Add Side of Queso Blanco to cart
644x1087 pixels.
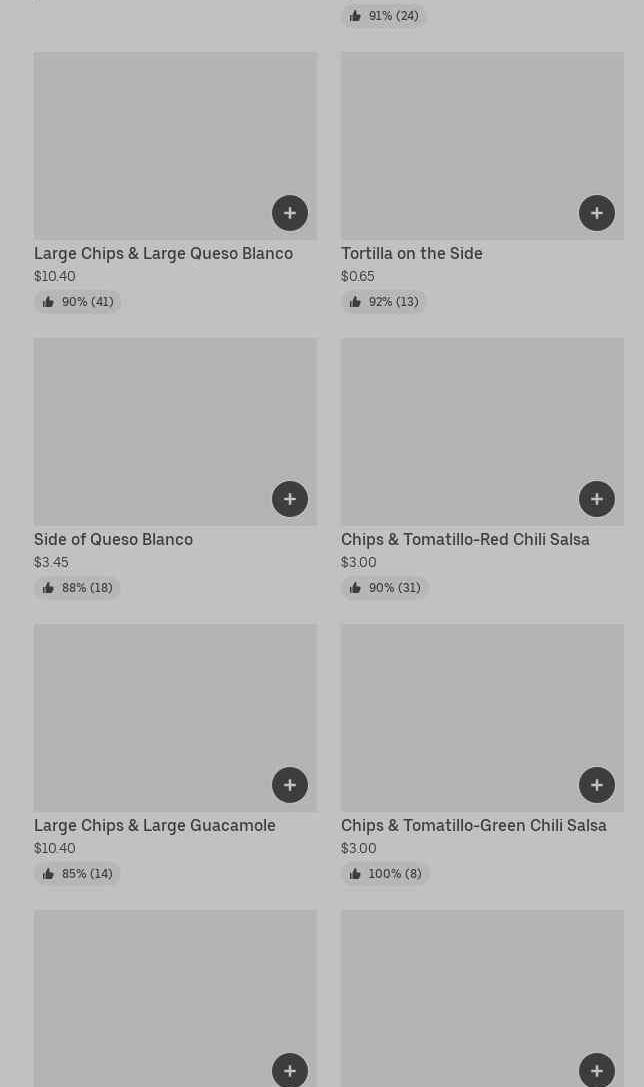290,499
